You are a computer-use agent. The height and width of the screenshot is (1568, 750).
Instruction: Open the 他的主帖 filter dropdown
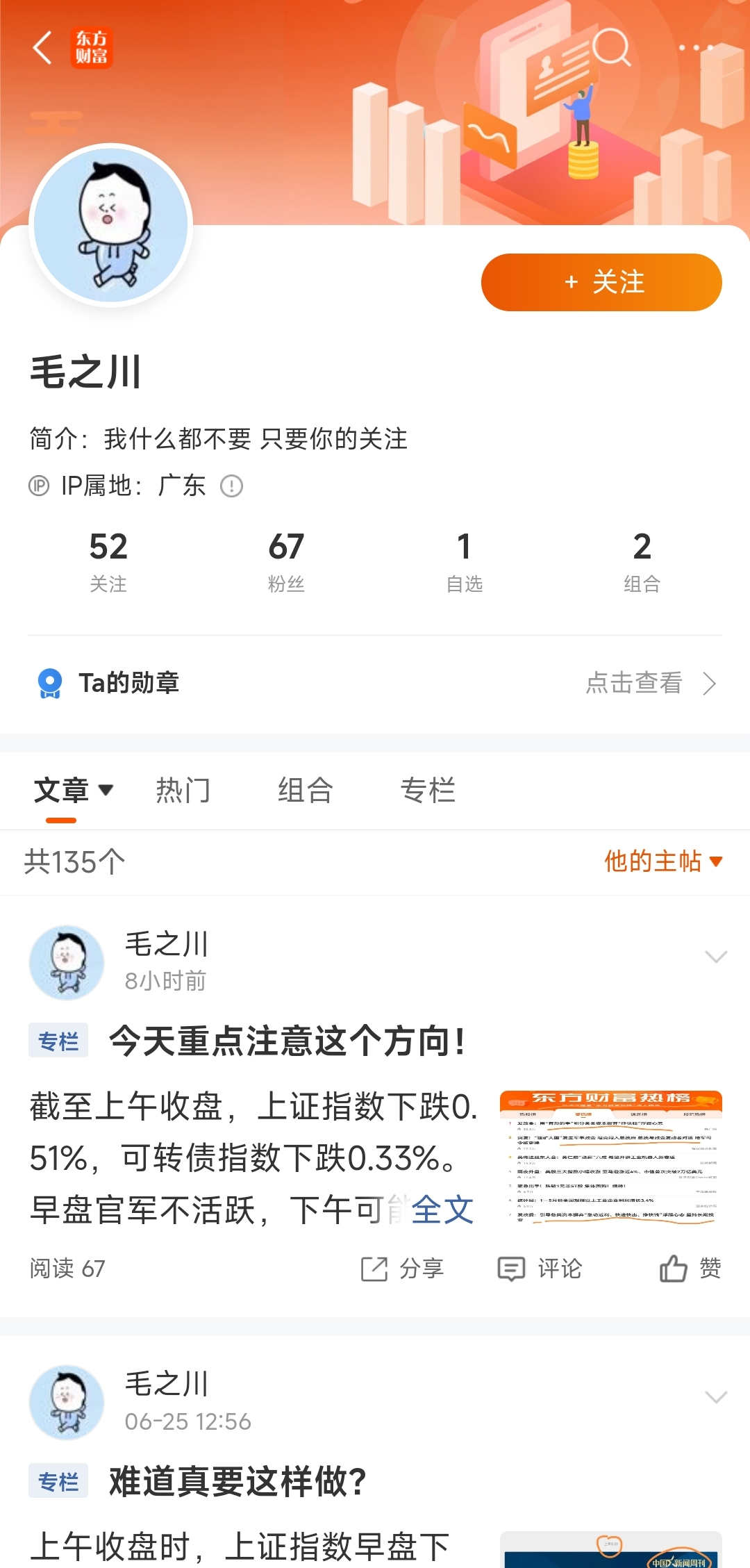click(663, 861)
